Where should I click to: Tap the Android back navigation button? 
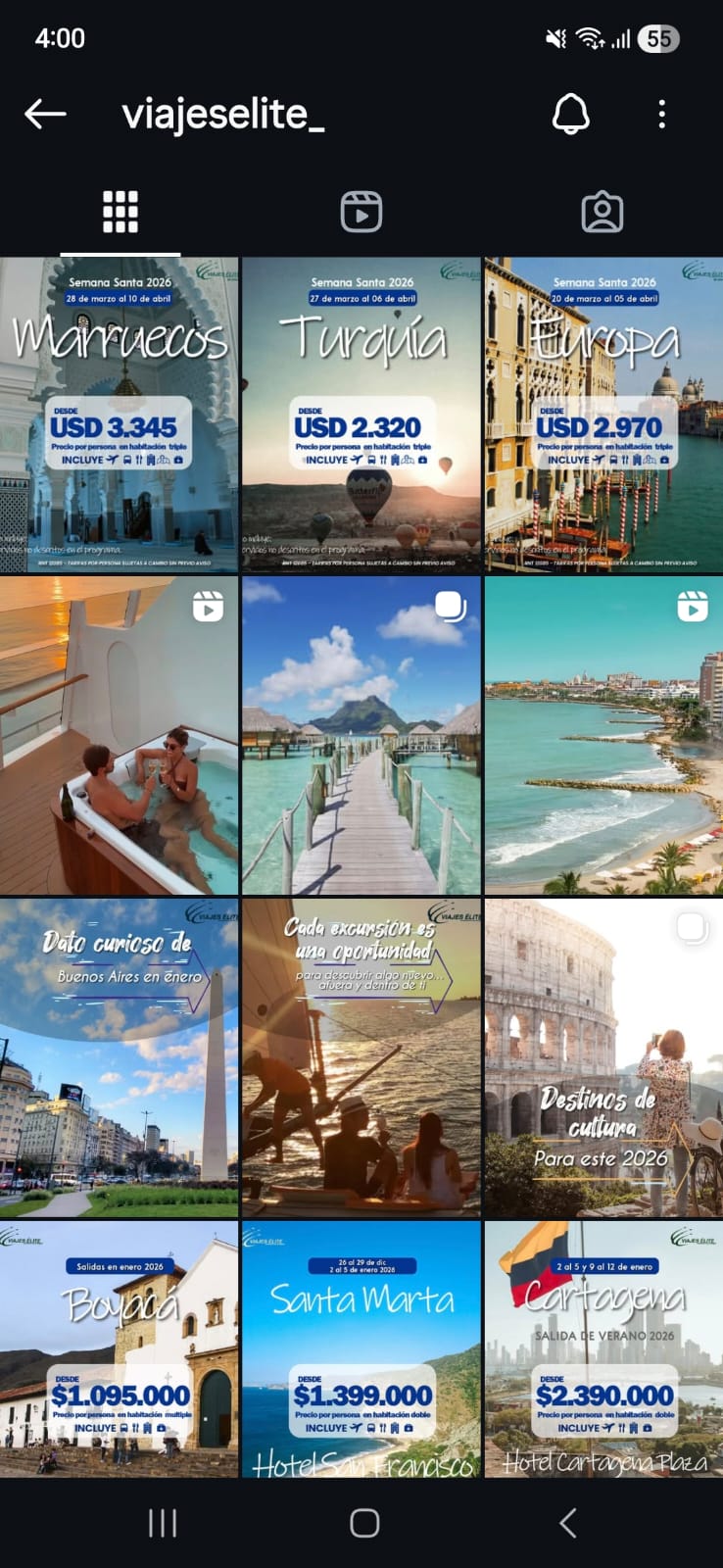[568, 1524]
